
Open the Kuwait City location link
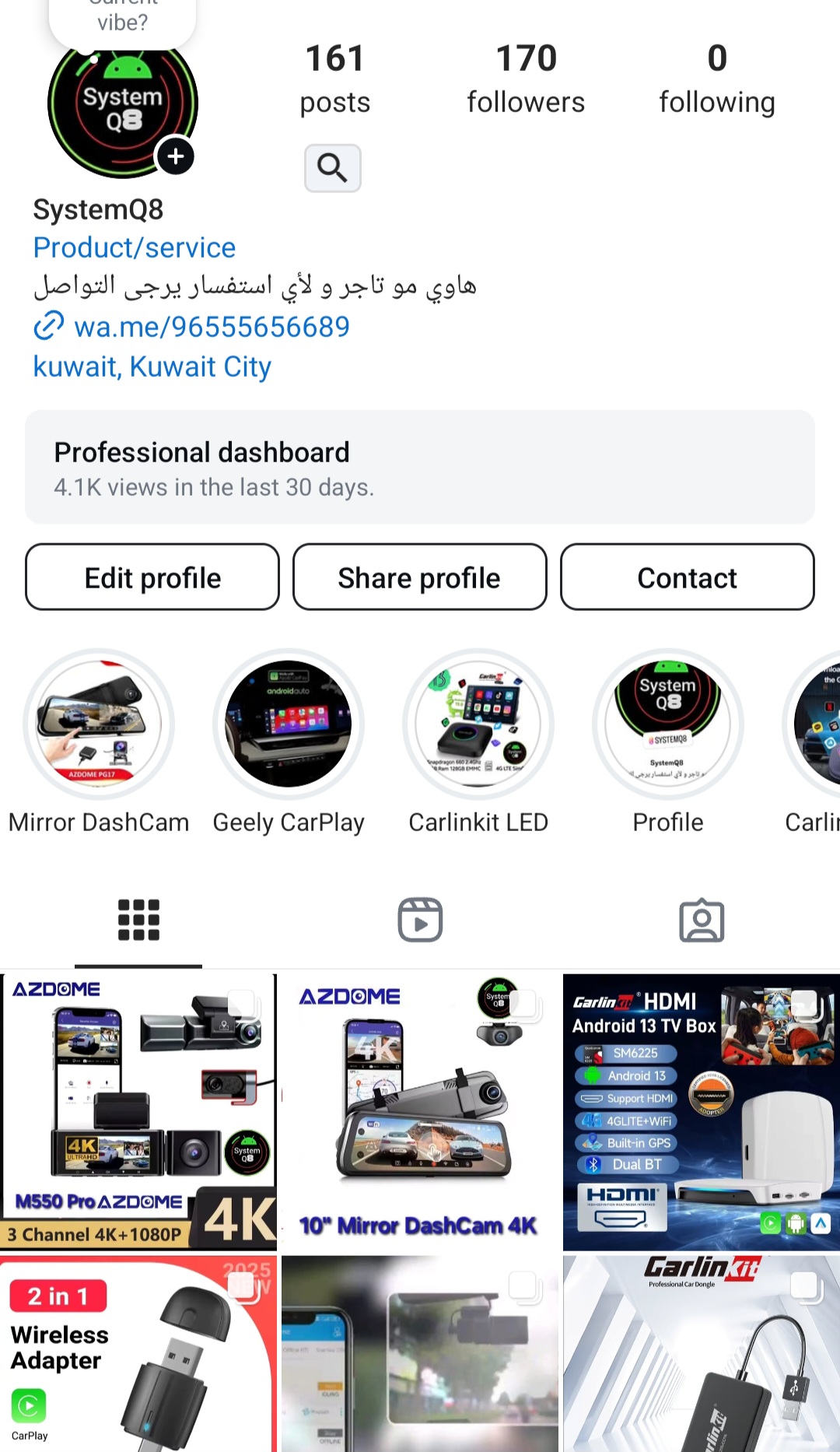point(152,366)
